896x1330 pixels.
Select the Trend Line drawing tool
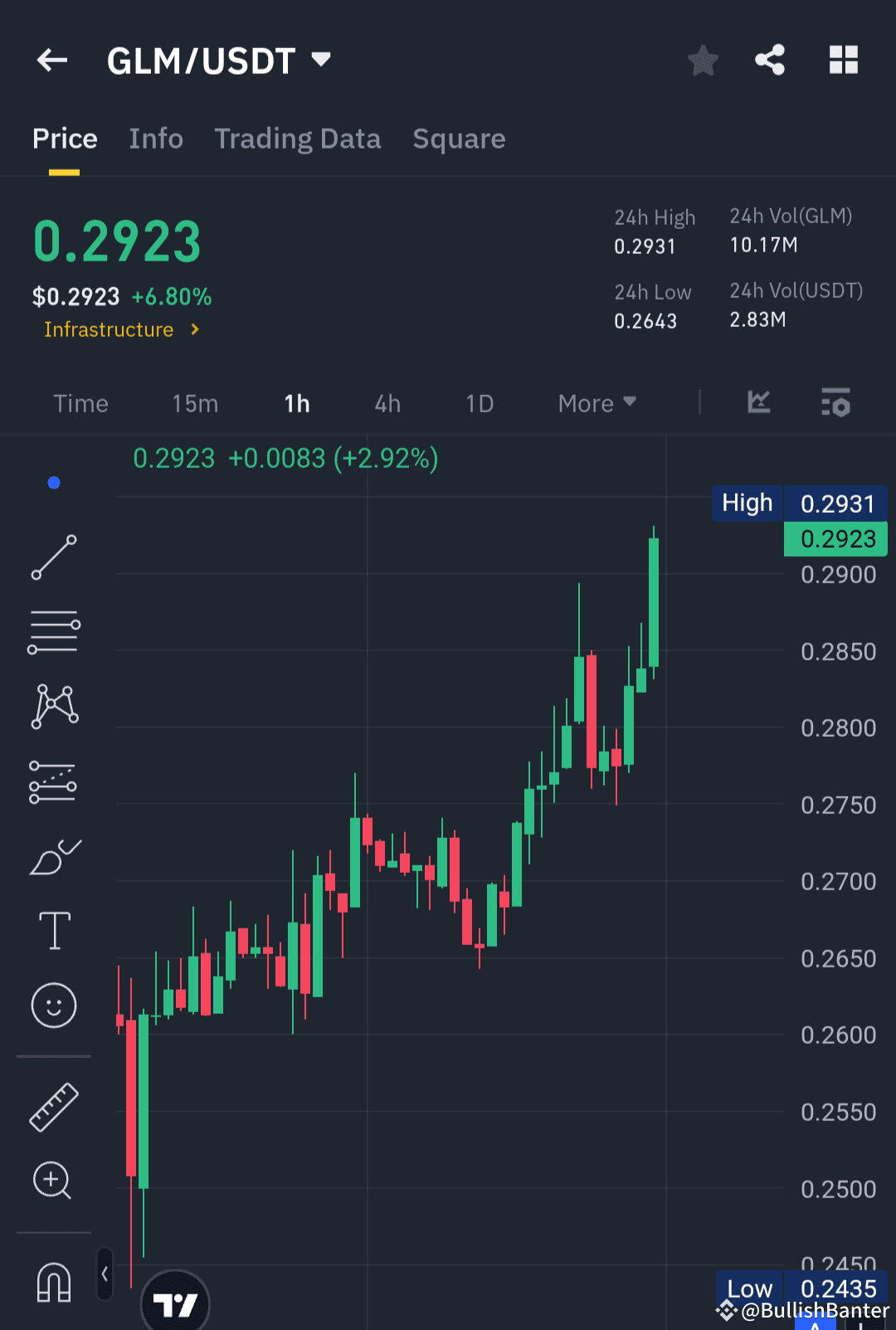[x=53, y=556]
